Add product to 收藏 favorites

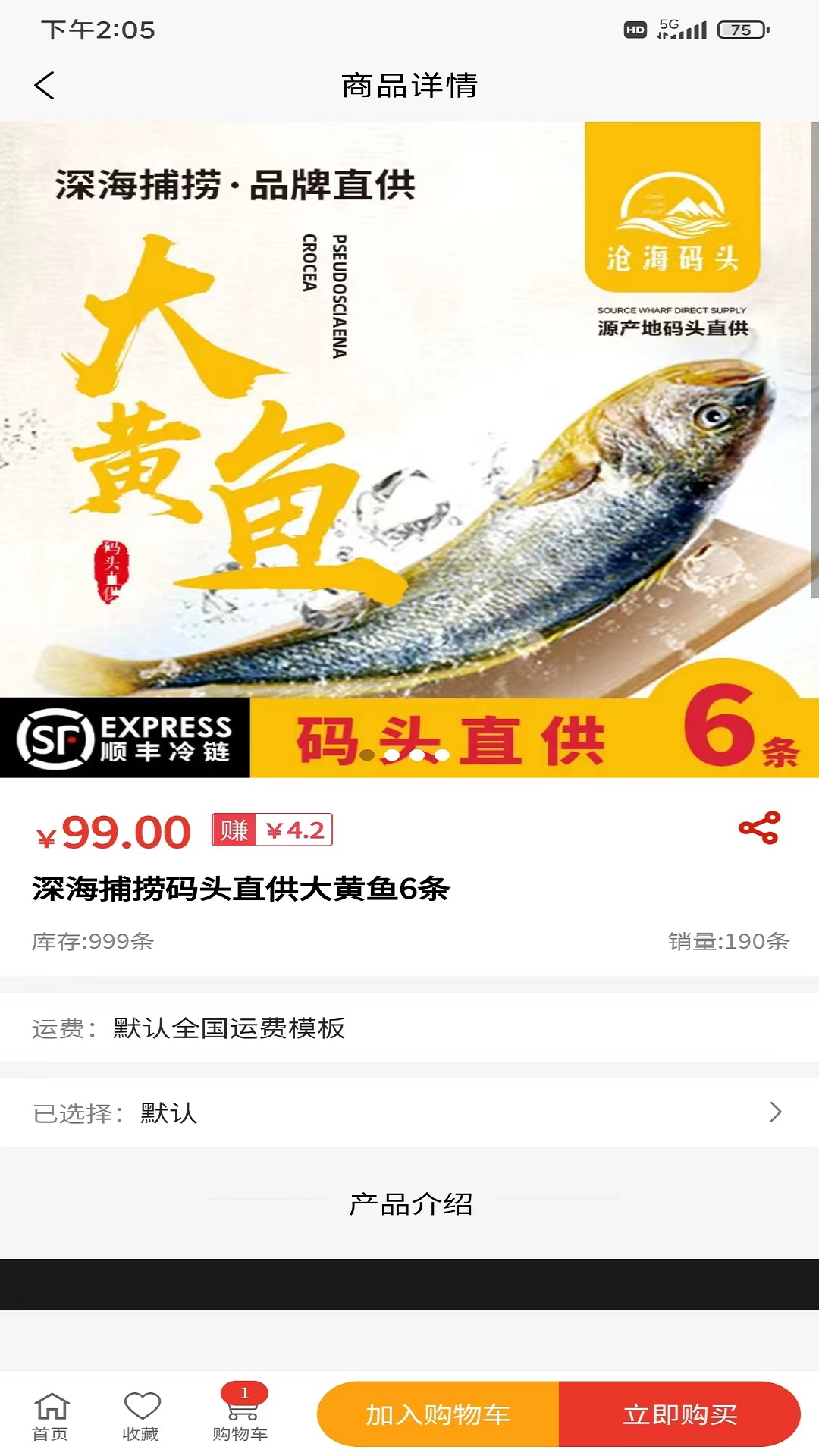pos(141,1416)
